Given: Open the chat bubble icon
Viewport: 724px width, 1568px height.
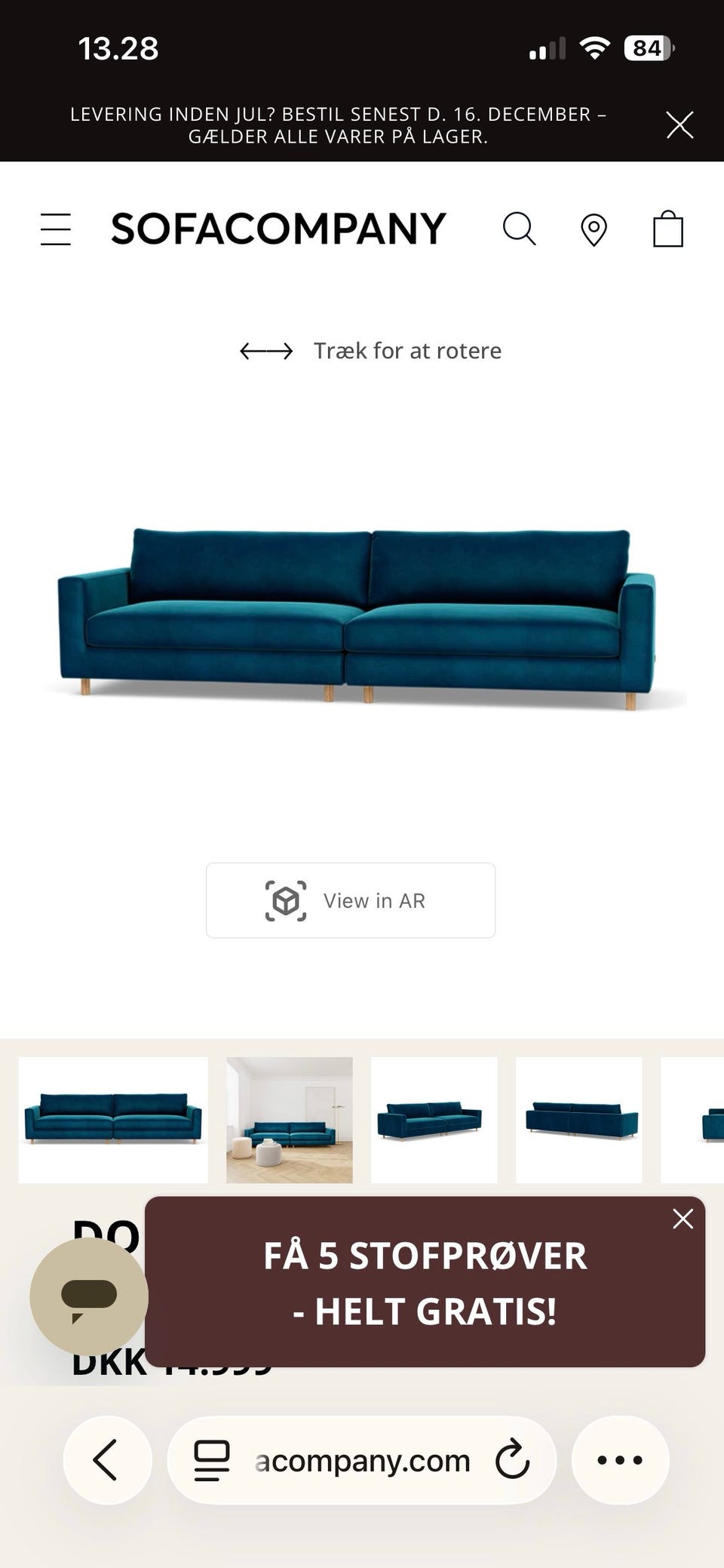Looking at the screenshot, I should click(89, 1292).
